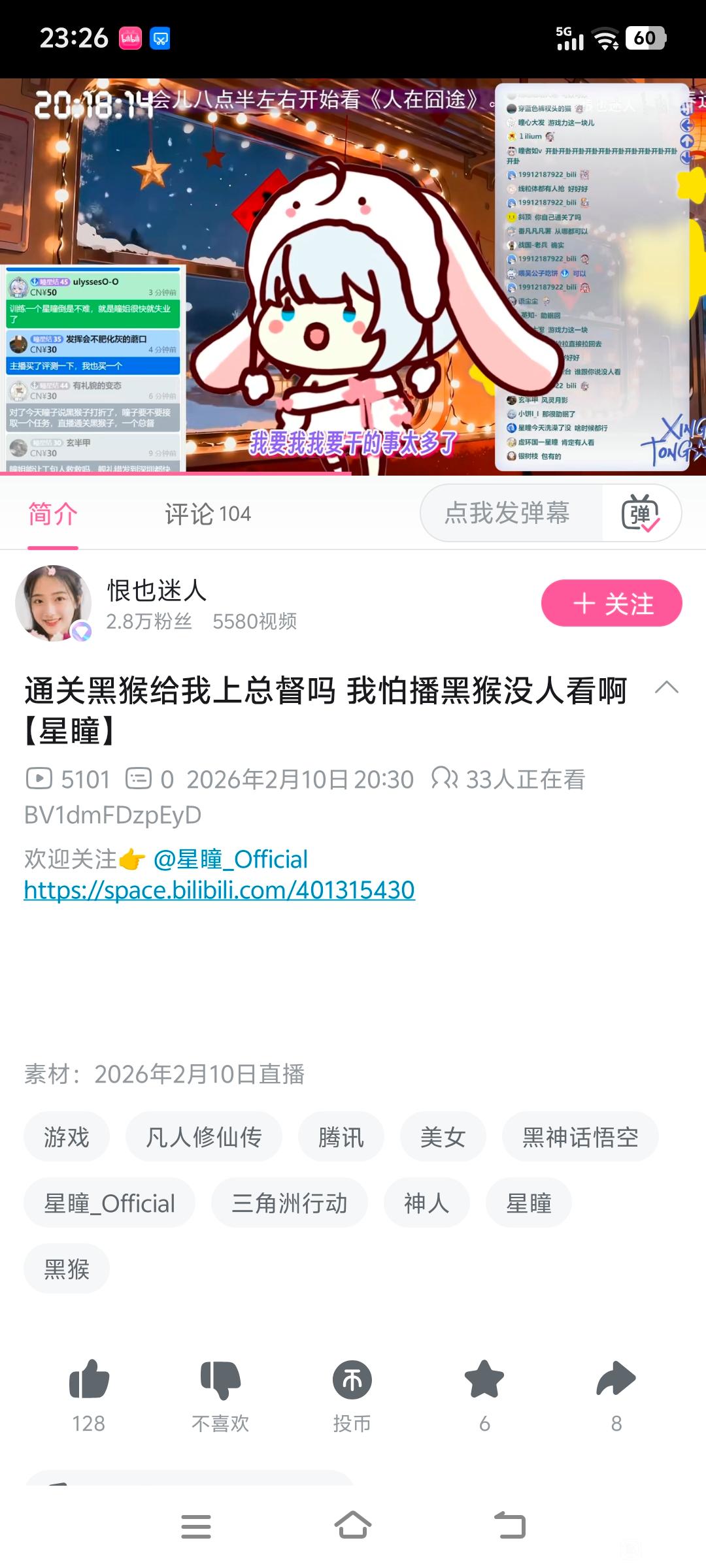Viewport: 706px width, 1568px height.
Task: Open the space.bilibili.com/401315430 link
Action: pyautogui.click(x=220, y=890)
